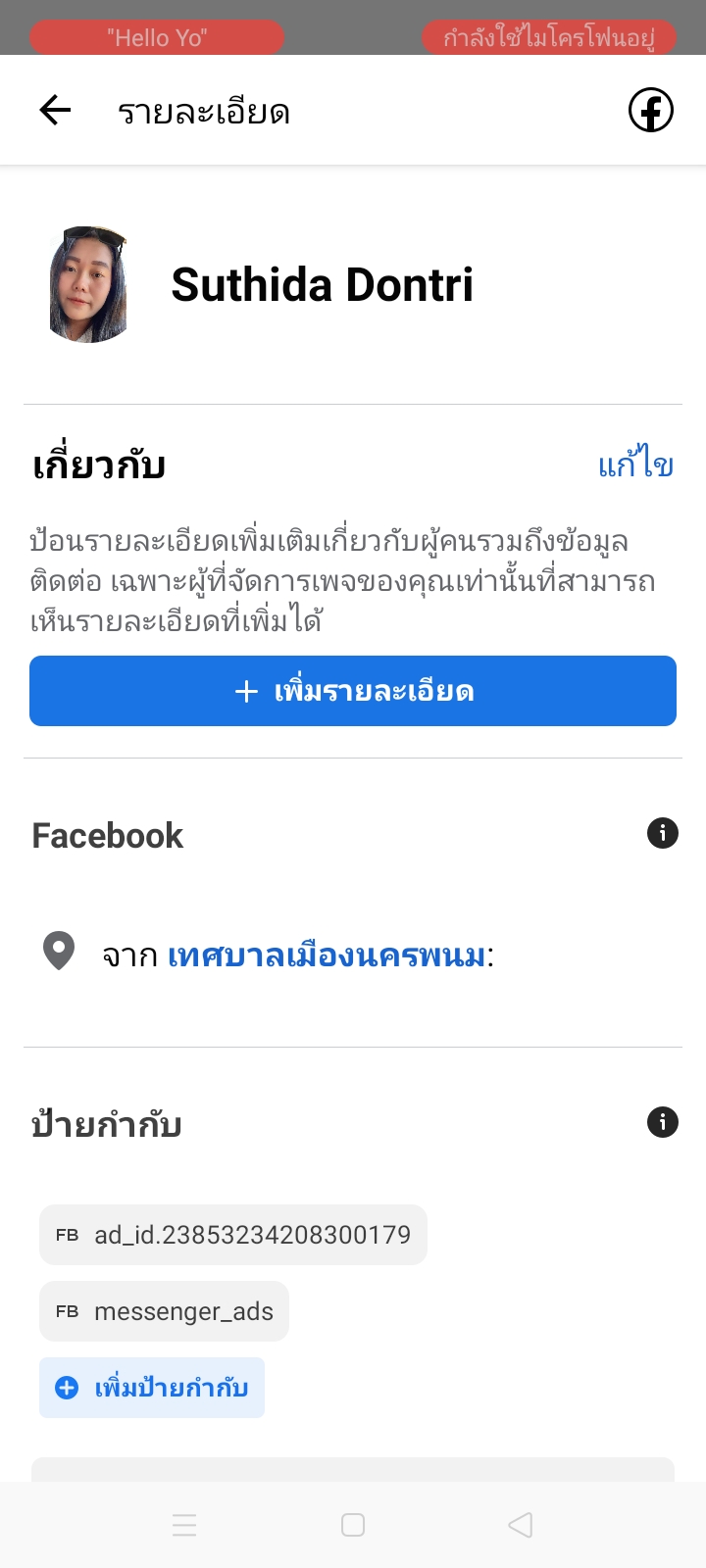706x1568 pixels.
Task: Tap the แก้ไข edit link
Action: tap(635, 465)
